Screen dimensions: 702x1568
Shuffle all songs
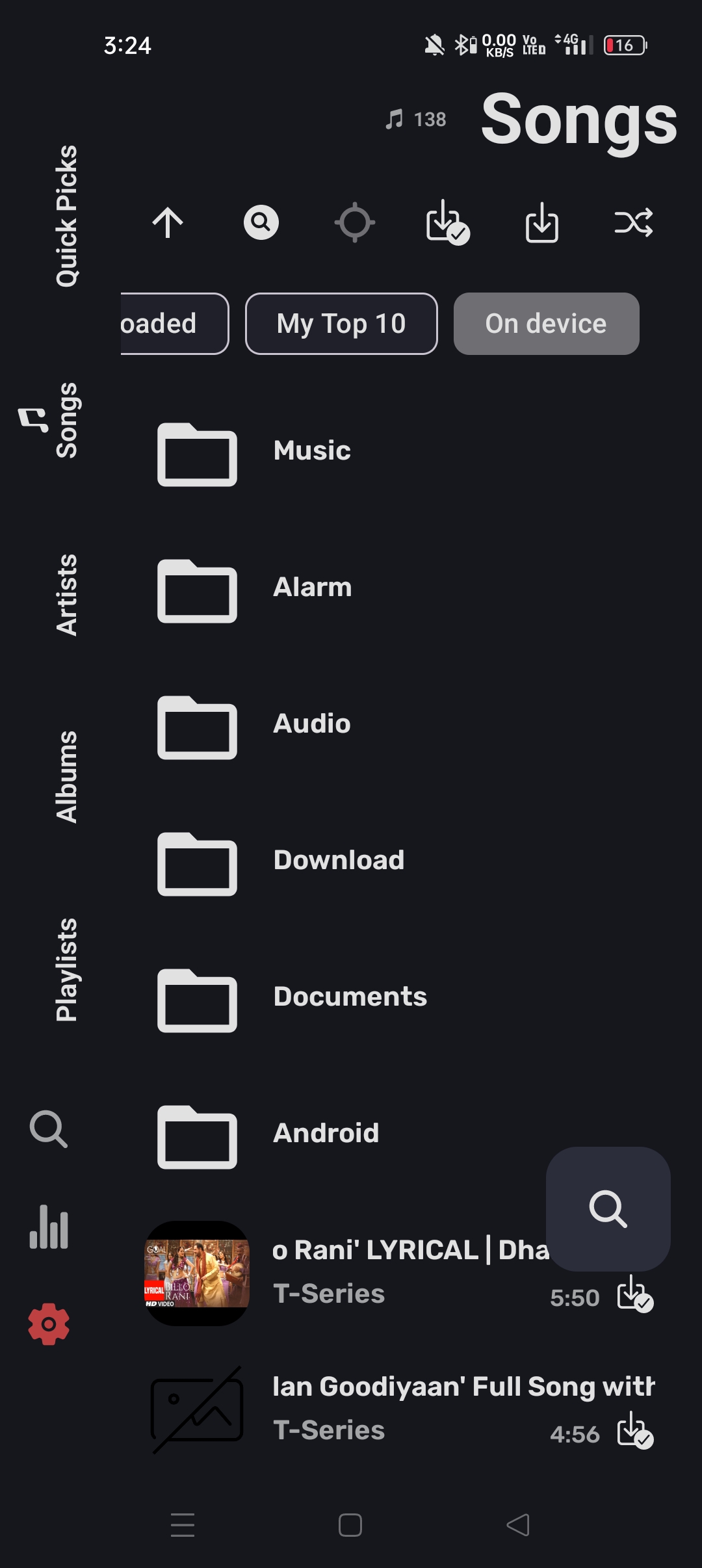pos(634,223)
